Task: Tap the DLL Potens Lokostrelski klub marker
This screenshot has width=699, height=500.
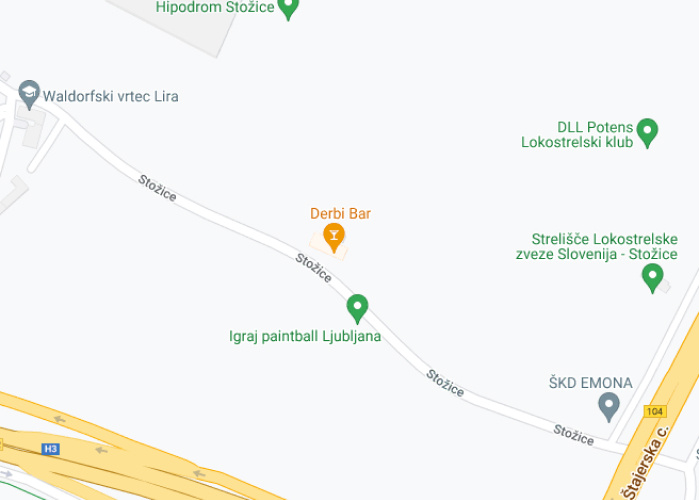Action: click(x=647, y=131)
